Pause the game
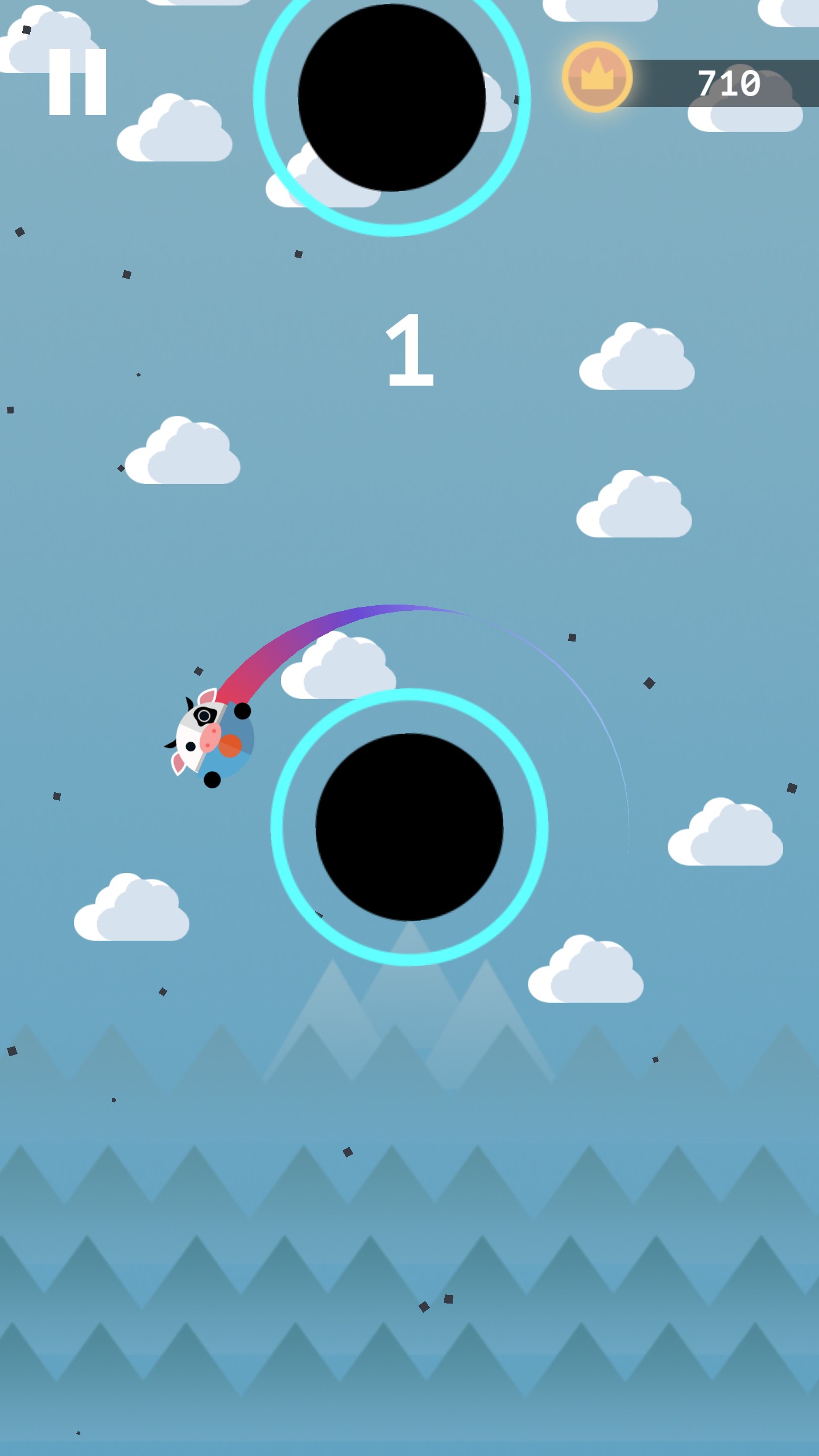819x1456 pixels. click(77, 82)
